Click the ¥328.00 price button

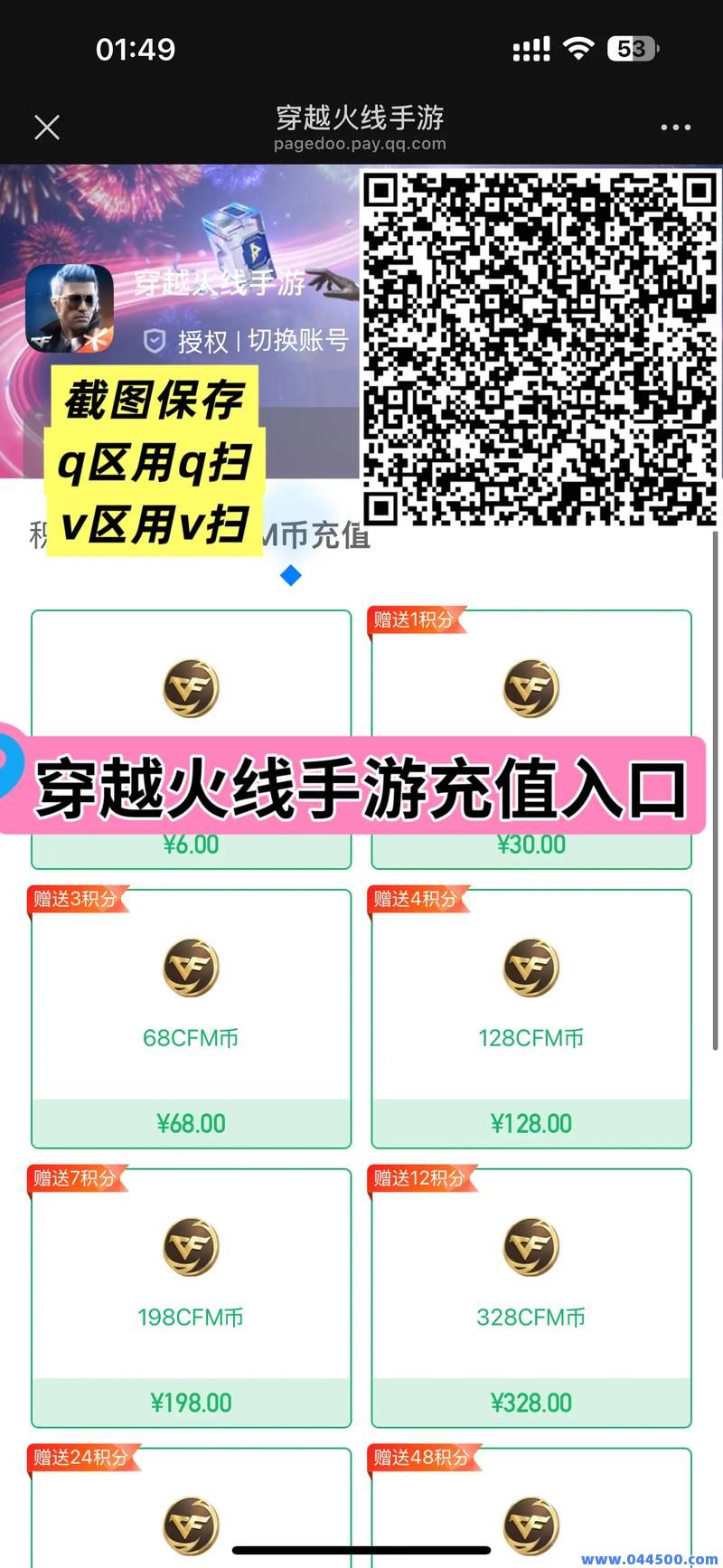coord(531,1403)
